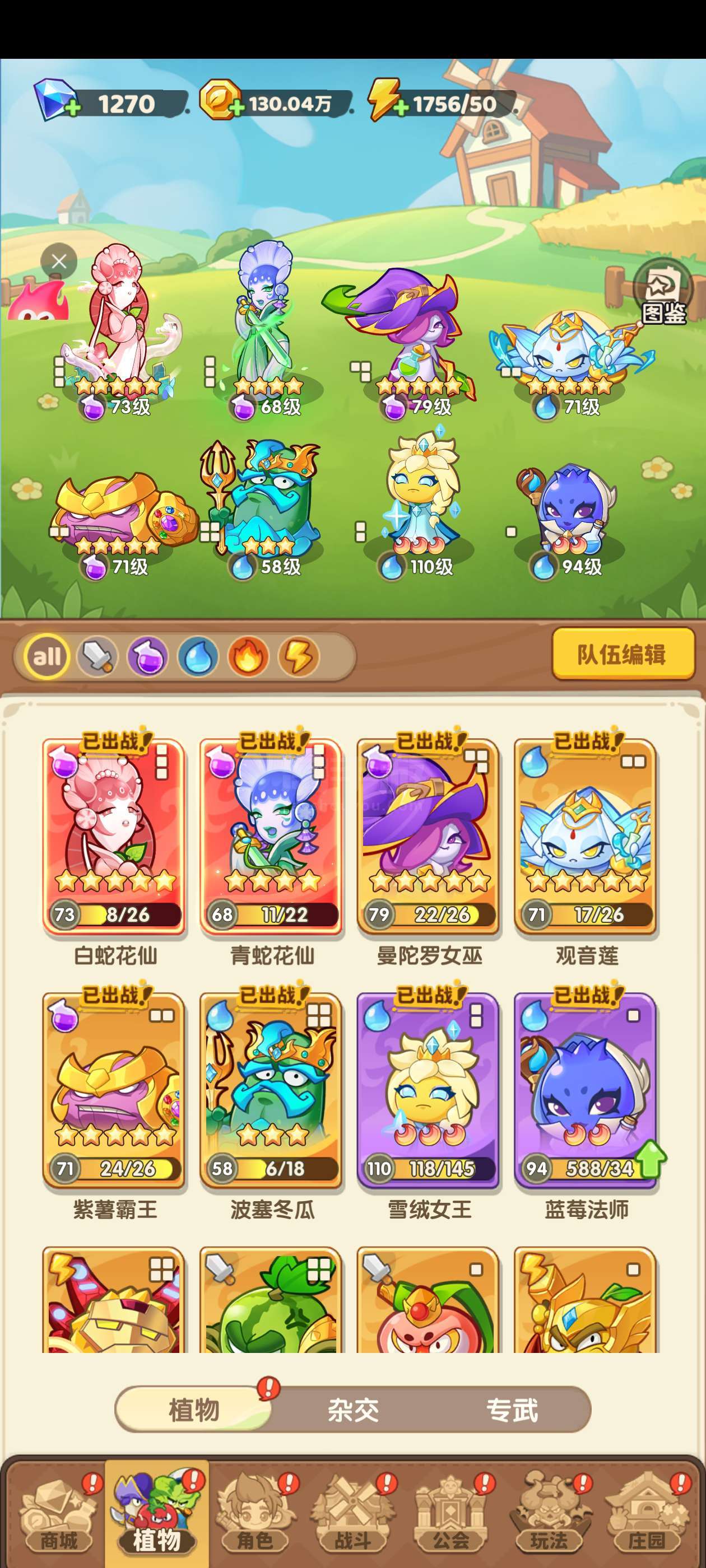Filter plants by water drop type
Screen dimensions: 706x1568
coord(198,656)
